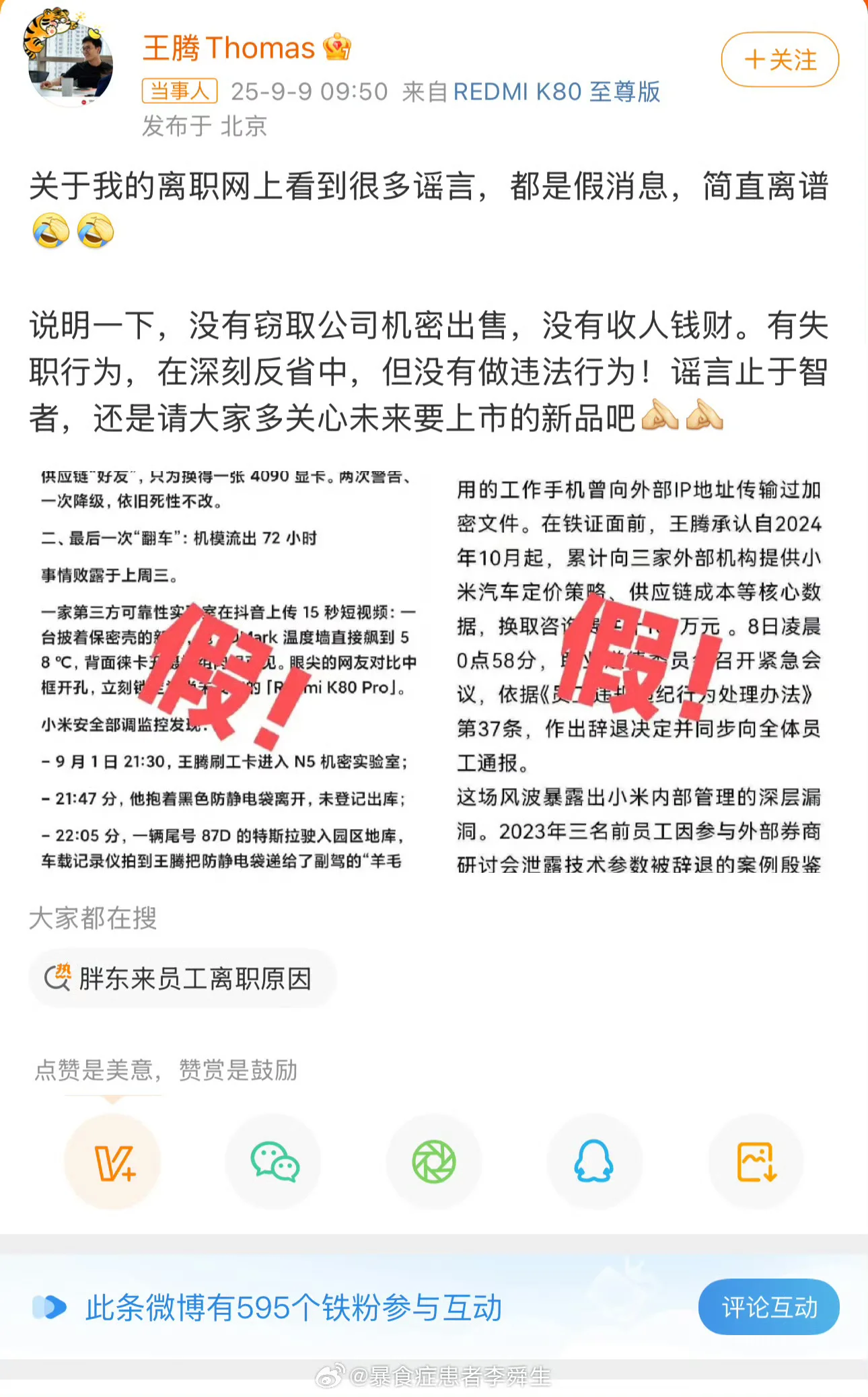Share the post to QQ
The width and height of the screenshot is (868, 1397).
click(x=594, y=1162)
